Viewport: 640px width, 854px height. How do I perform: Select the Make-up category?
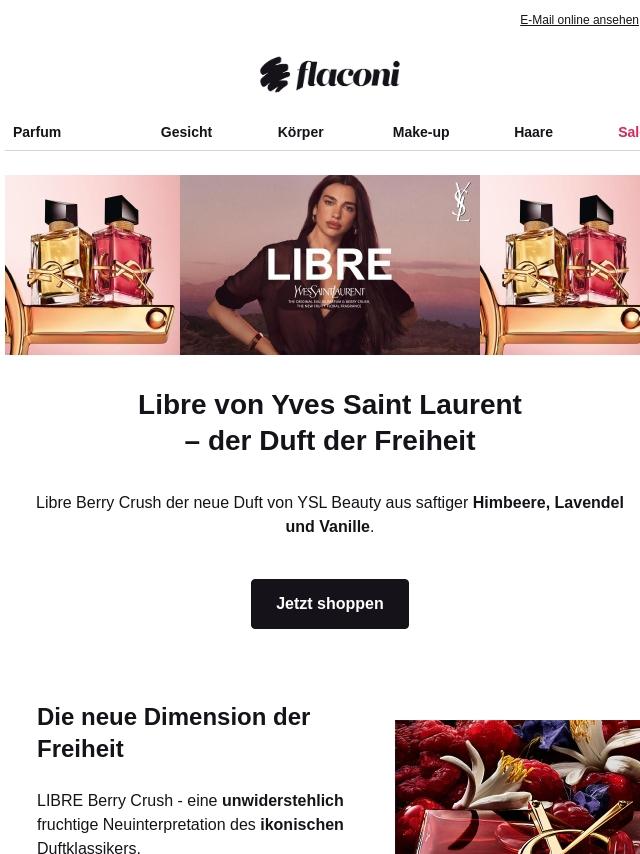point(421,132)
